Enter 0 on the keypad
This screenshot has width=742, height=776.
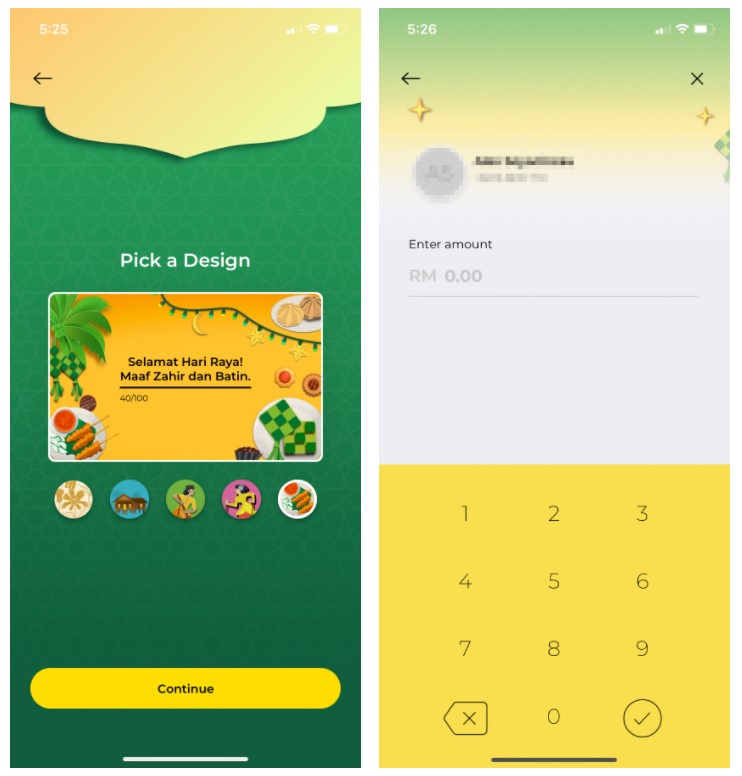point(553,717)
